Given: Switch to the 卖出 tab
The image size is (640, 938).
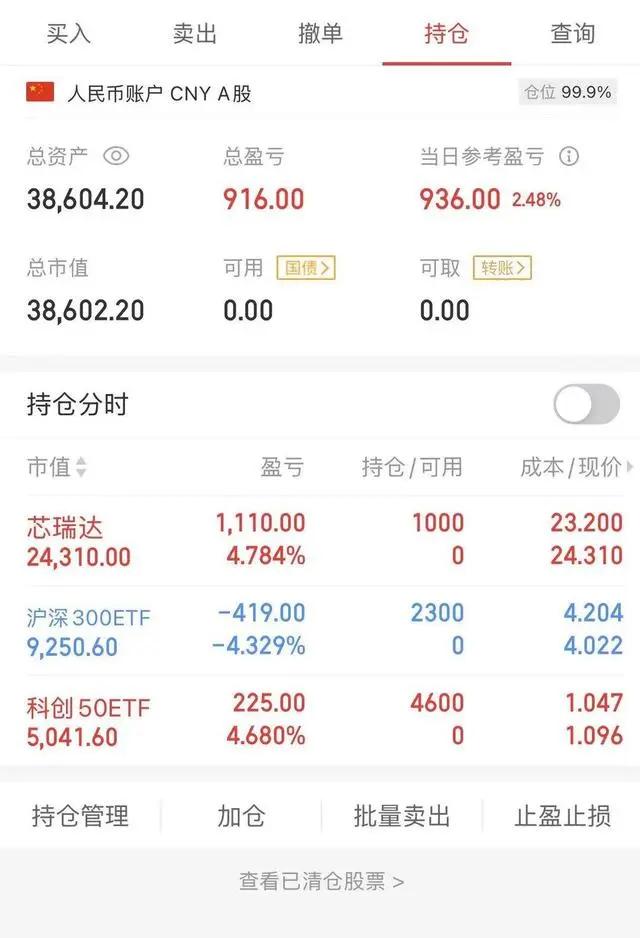Looking at the screenshot, I should click(x=195, y=33).
